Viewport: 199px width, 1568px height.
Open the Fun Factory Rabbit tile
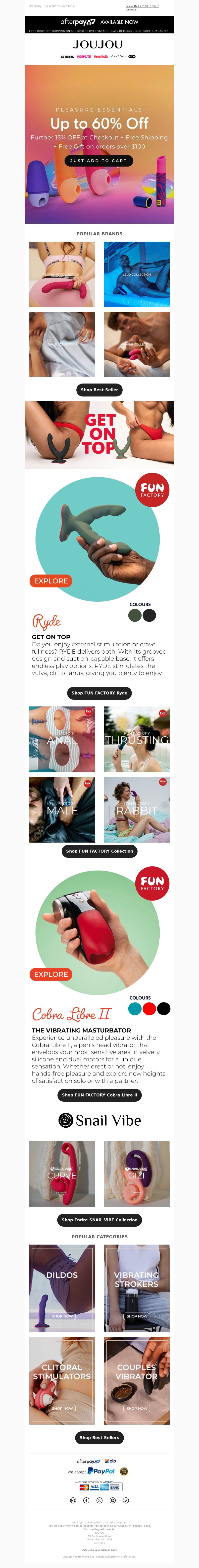[137, 810]
